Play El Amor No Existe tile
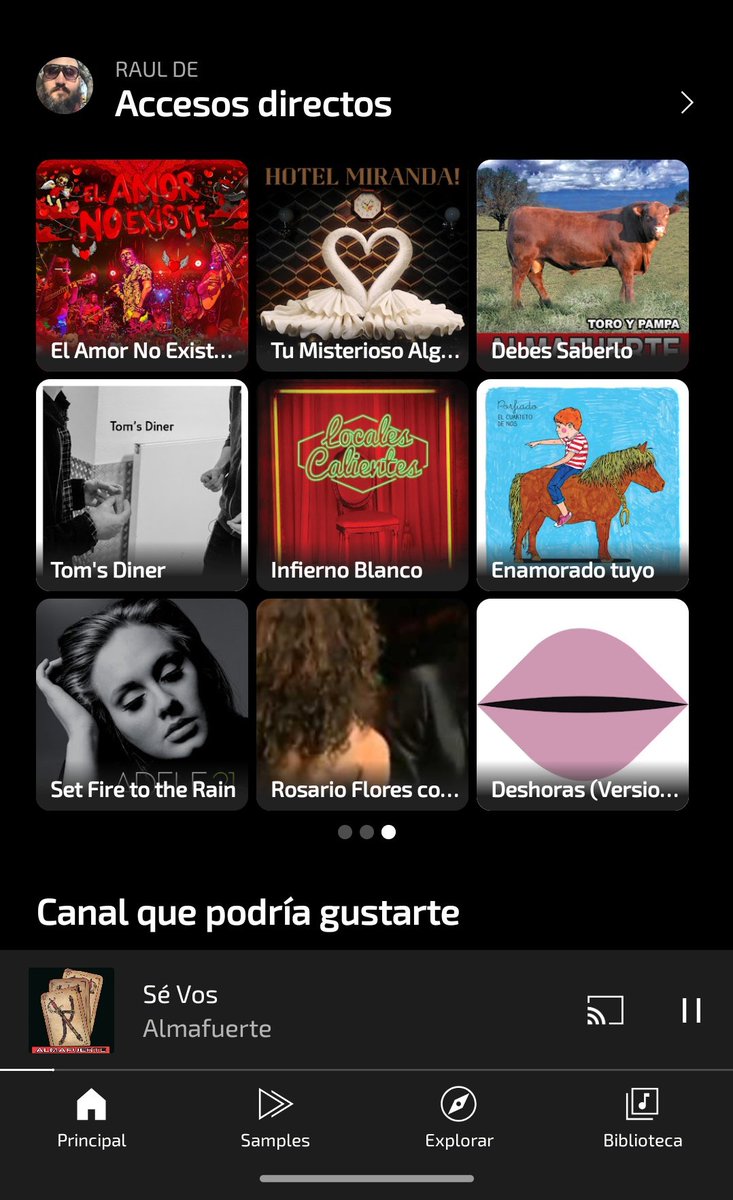Screen dimensions: 733x1200 pyautogui.click(x=142, y=265)
